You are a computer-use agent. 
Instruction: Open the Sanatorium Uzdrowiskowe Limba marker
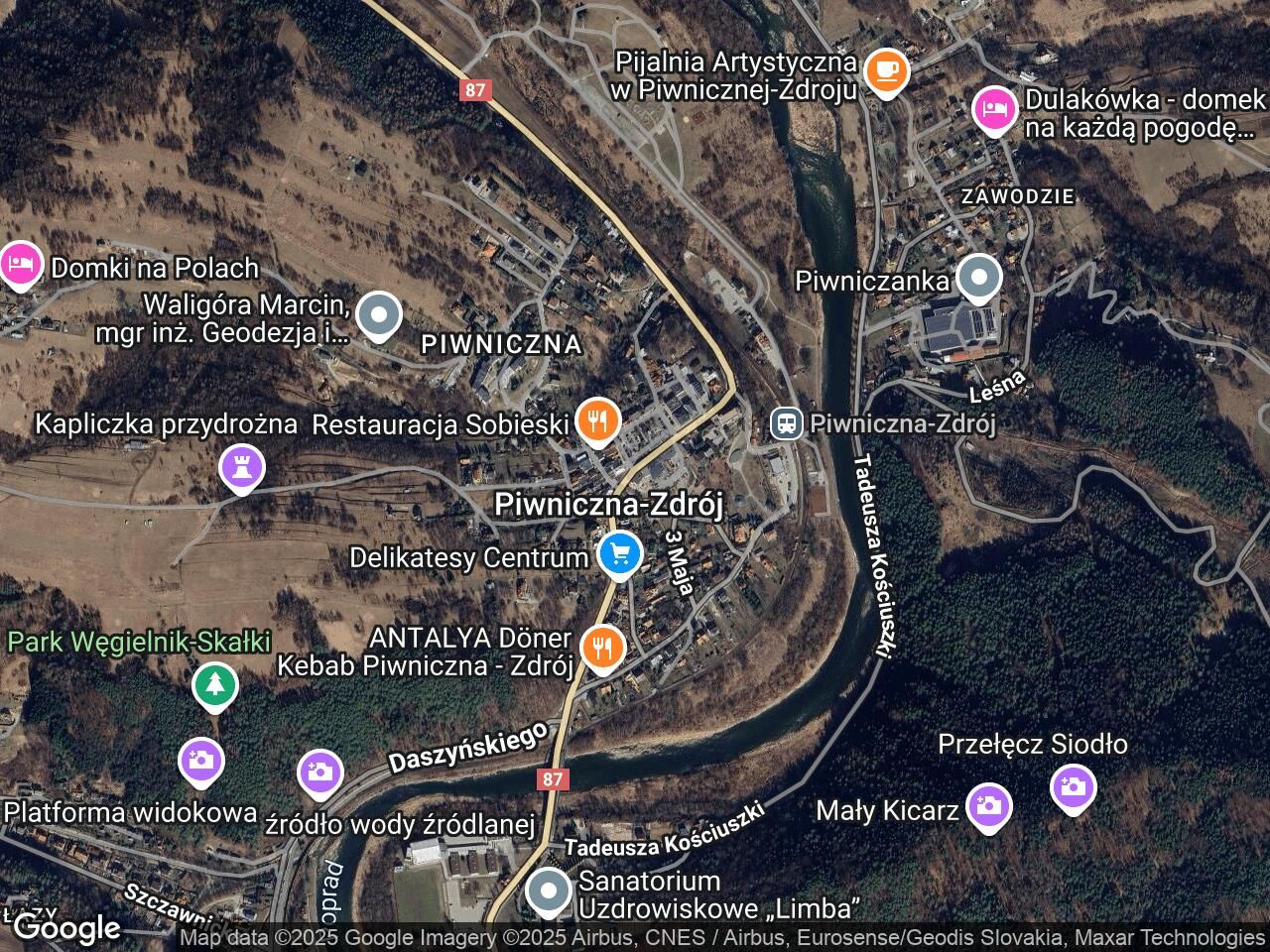[x=548, y=891]
